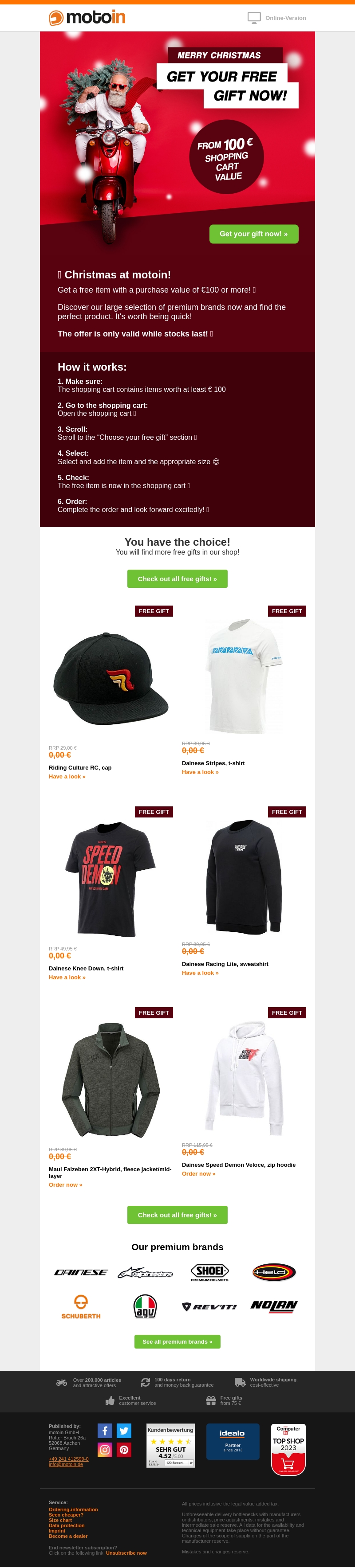Viewport: 355px width, 1568px height.
Task: Open the Data protection link
Action: click(67, 1525)
